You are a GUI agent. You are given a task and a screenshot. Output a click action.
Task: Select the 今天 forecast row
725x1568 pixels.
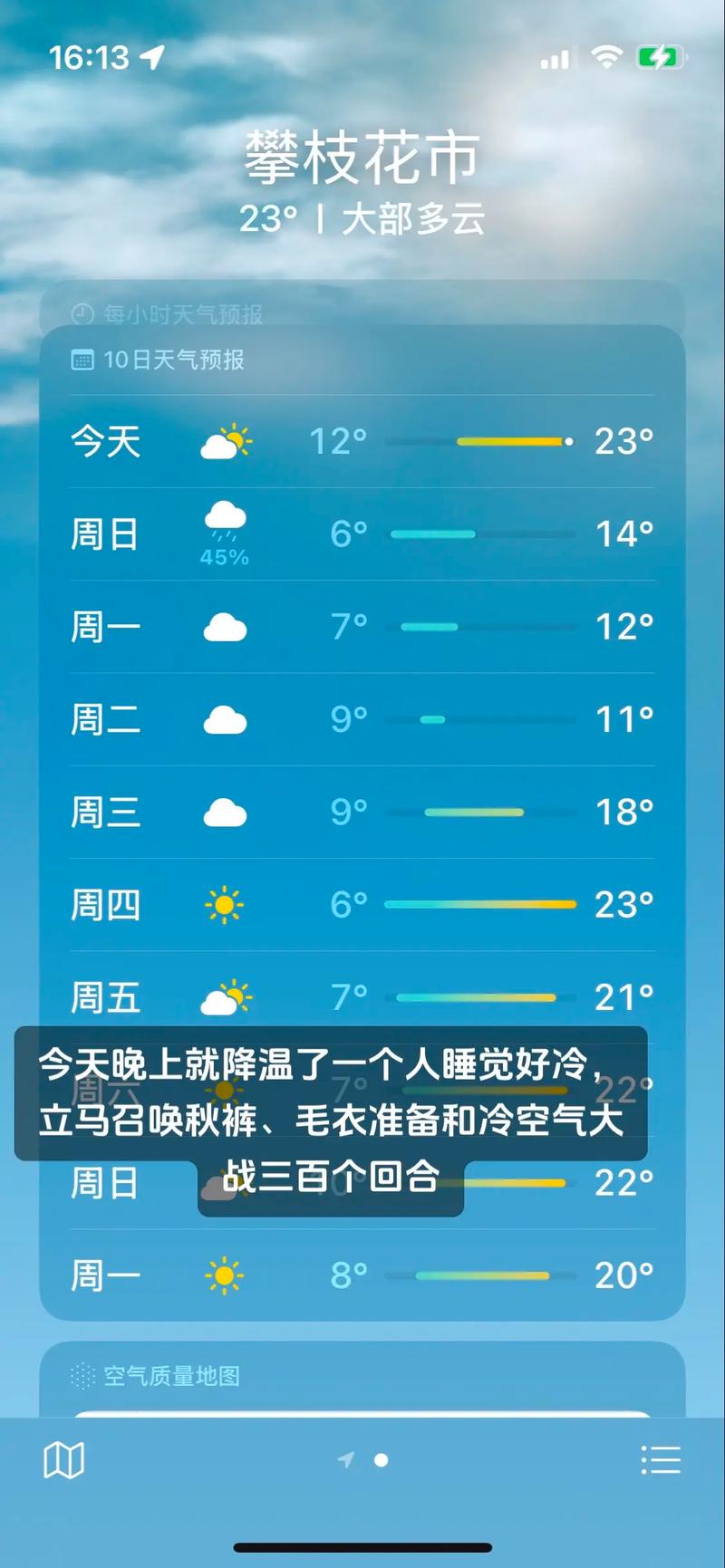tap(362, 441)
